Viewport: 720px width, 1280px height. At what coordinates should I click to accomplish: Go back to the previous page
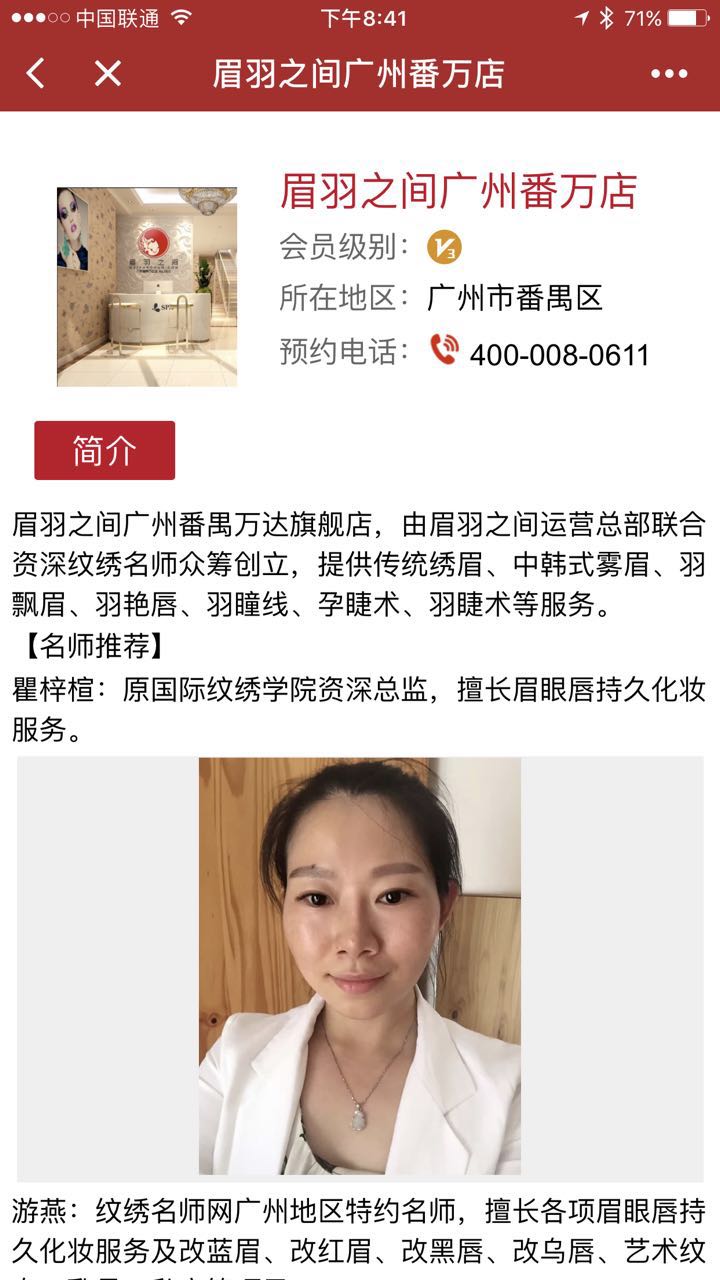click(36, 73)
